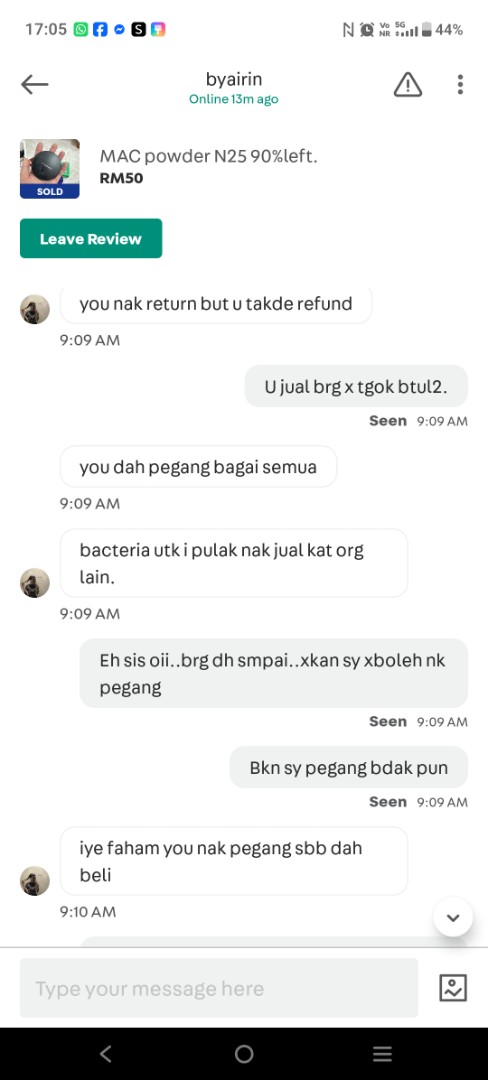Image resolution: width=488 pixels, height=1080 pixels.
Task: Focus the Type your message here field
Action: (x=219, y=988)
